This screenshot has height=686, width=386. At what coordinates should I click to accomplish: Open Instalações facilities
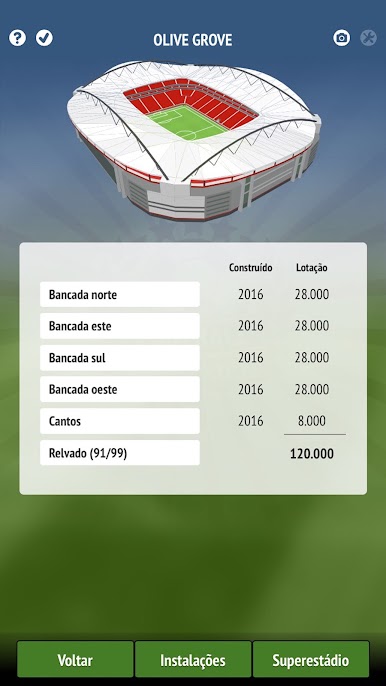(x=193, y=659)
